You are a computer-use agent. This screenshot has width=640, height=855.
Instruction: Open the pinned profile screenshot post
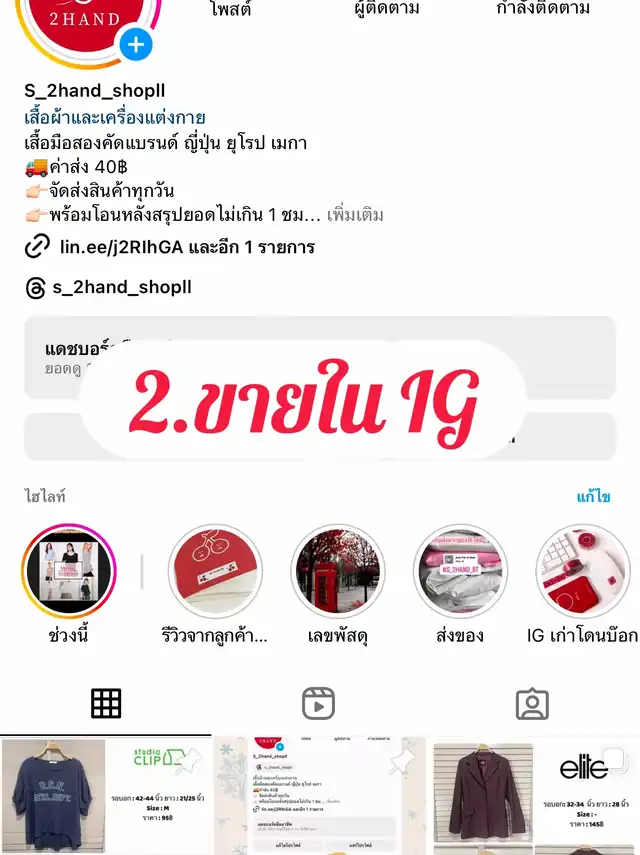[319, 797]
